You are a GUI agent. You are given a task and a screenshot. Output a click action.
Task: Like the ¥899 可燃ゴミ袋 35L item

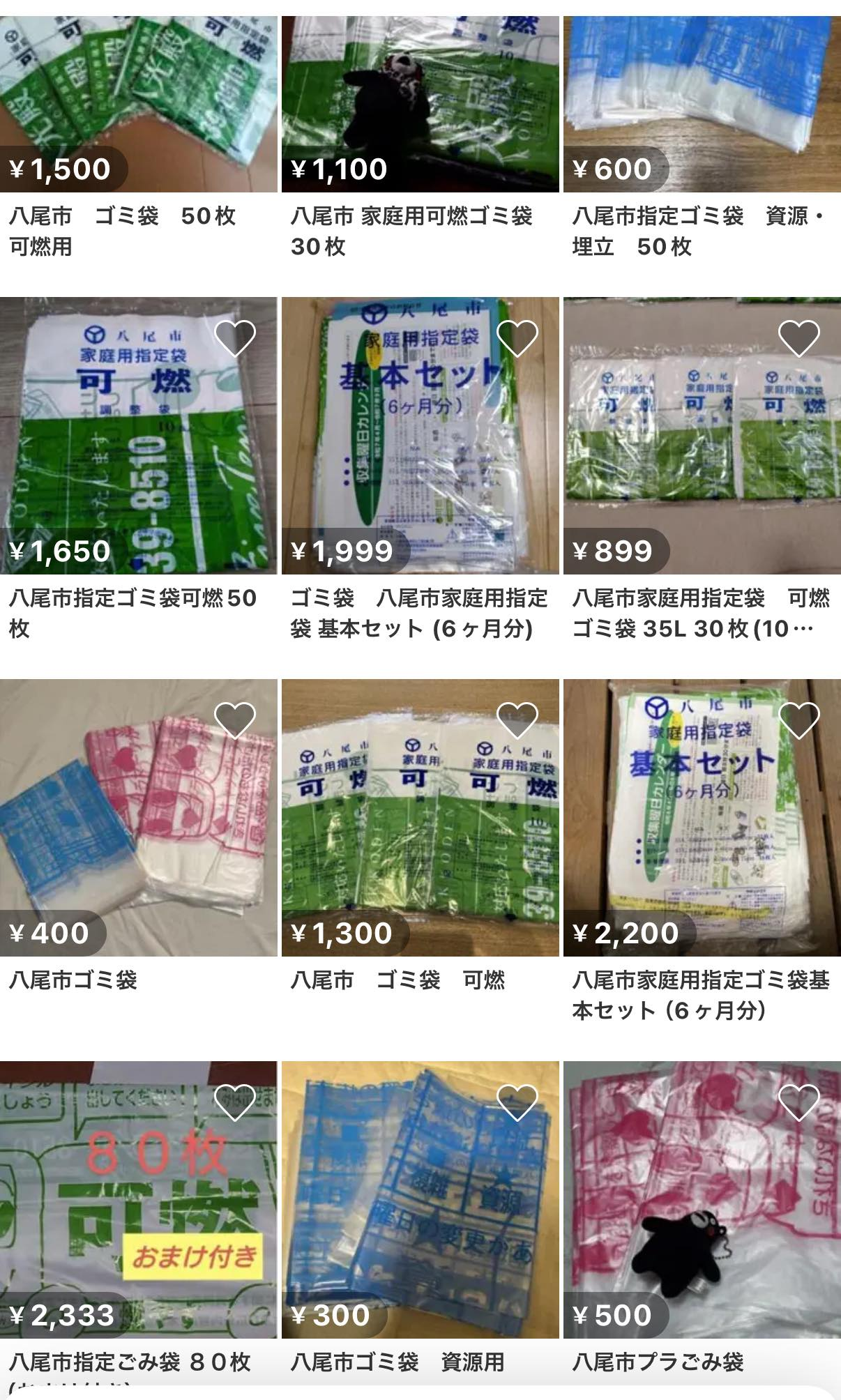(798, 338)
